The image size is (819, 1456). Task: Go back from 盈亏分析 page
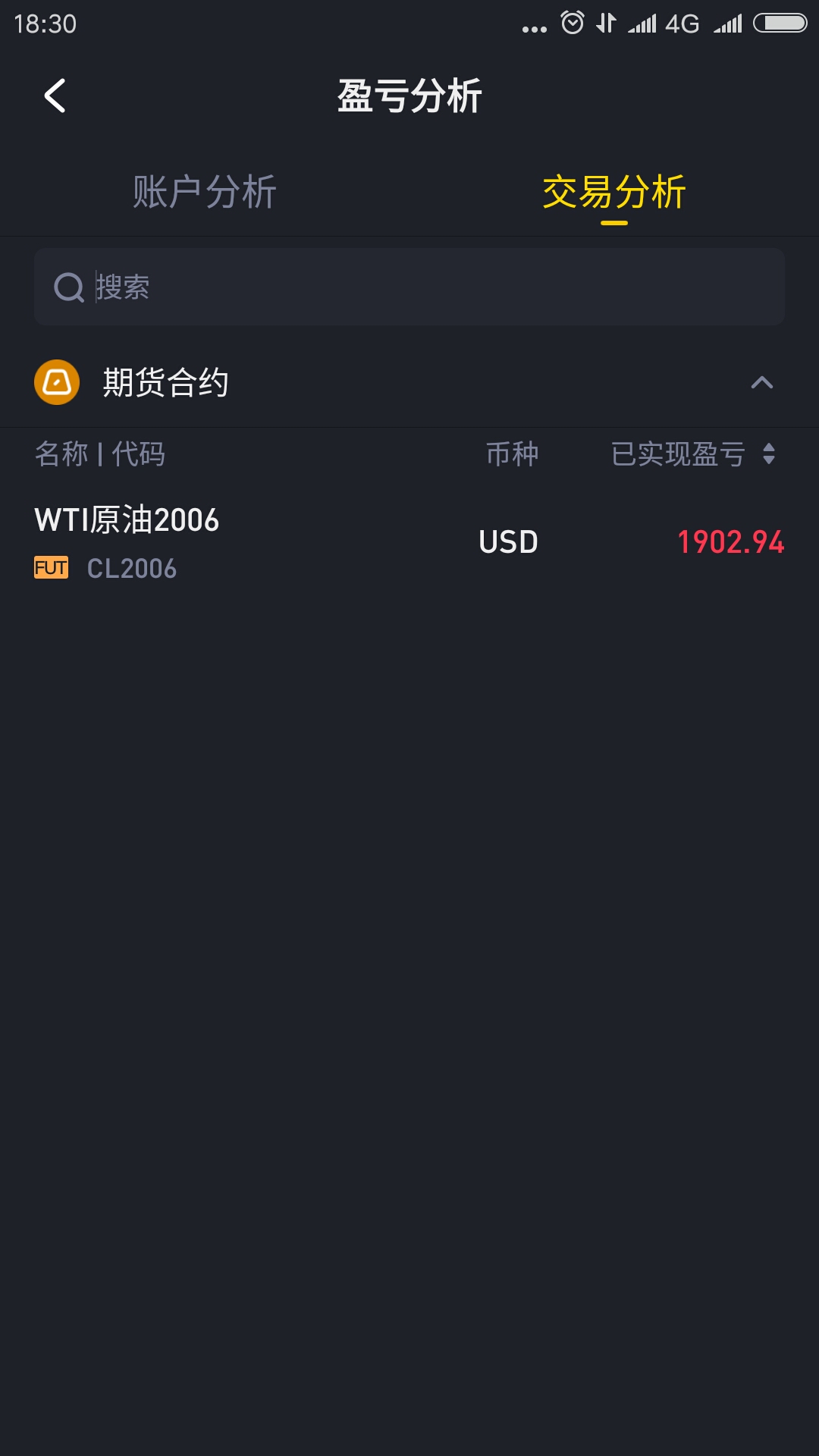coord(55,96)
